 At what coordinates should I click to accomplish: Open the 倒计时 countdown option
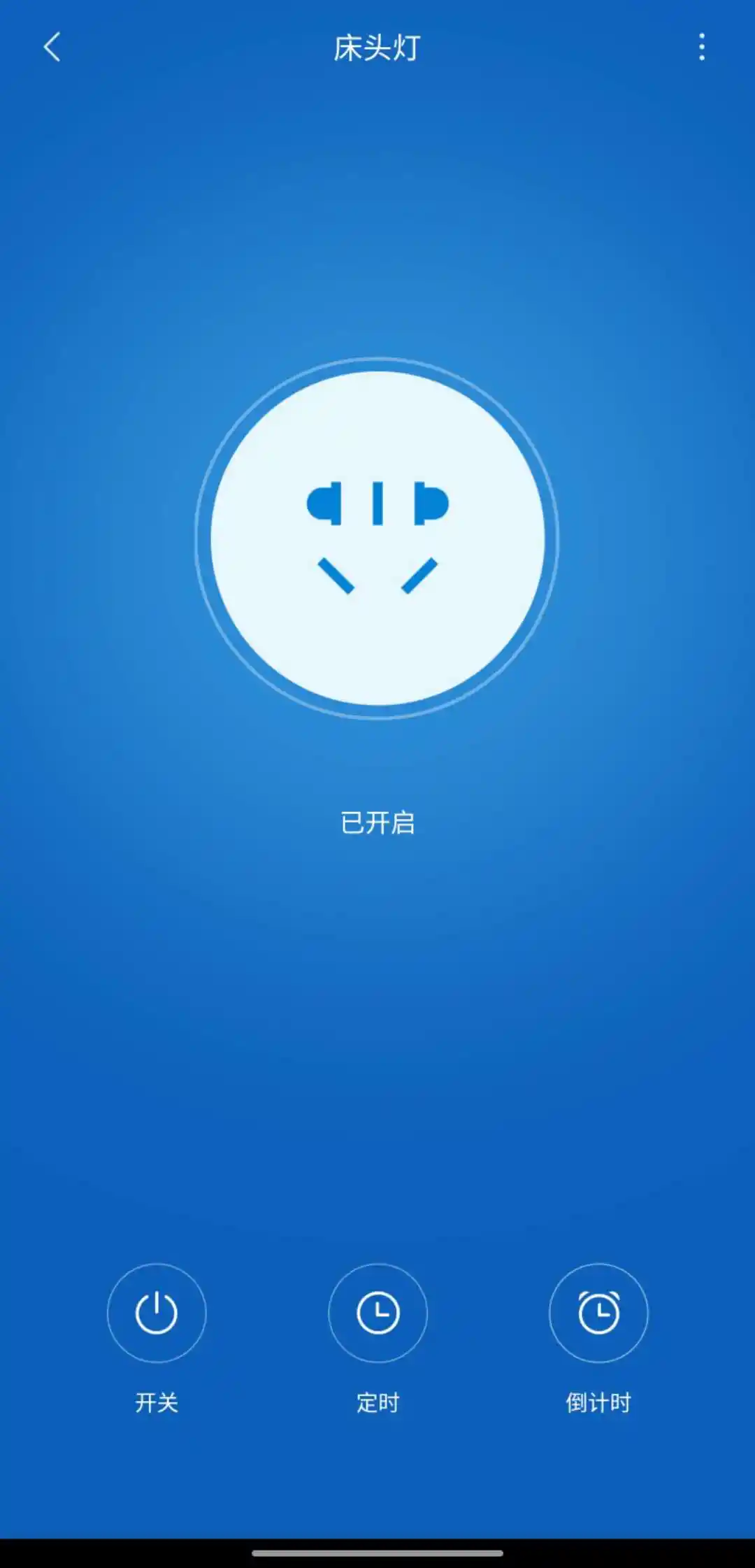(x=598, y=1313)
